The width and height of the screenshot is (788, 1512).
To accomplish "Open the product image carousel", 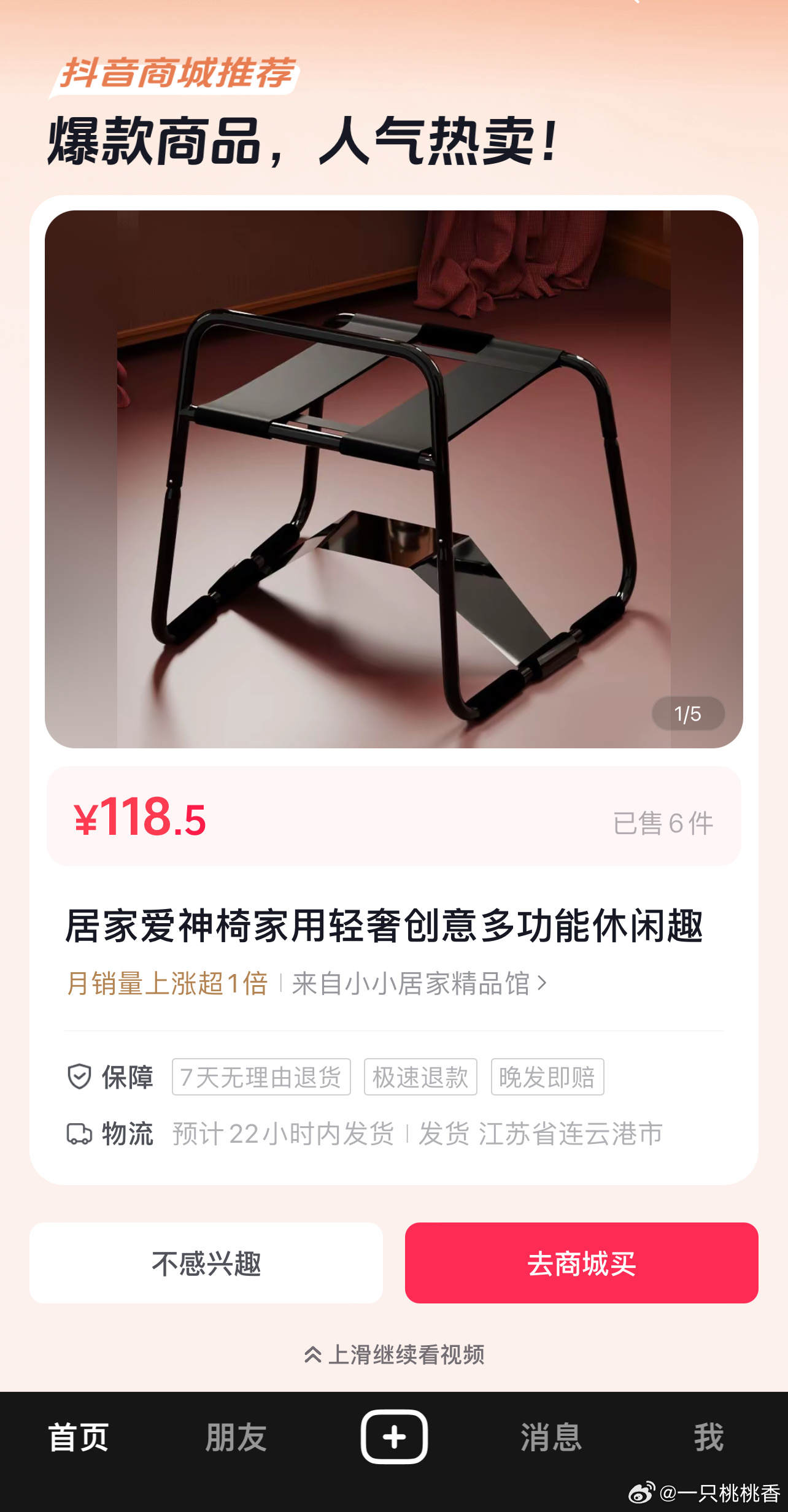I will pyautogui.click(x=394, y=479).
